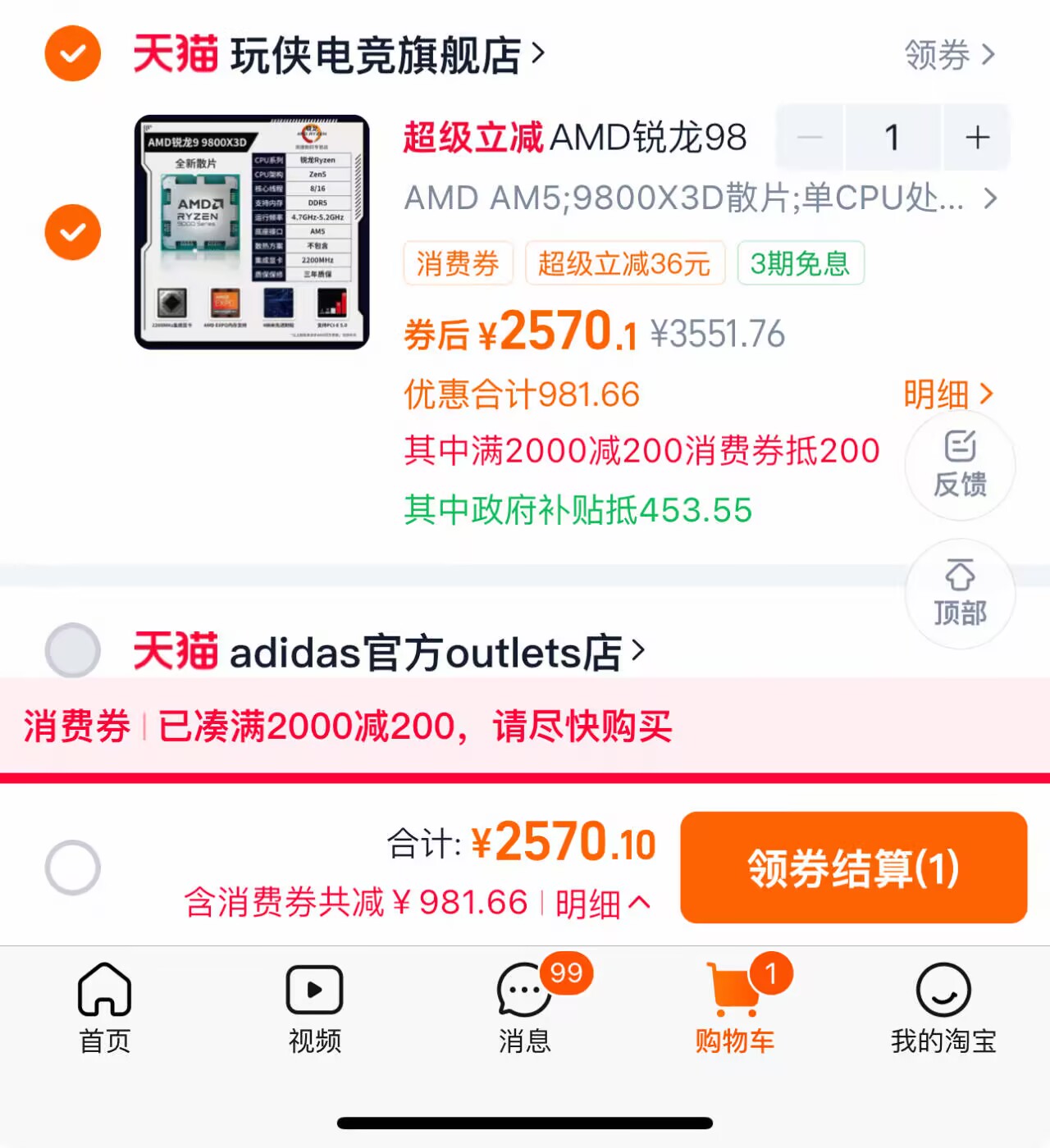Select the adidas官方outlets店 store checkbox
The width and height of the screenshot is (1050, 1148).
click(x=72, y=650)
